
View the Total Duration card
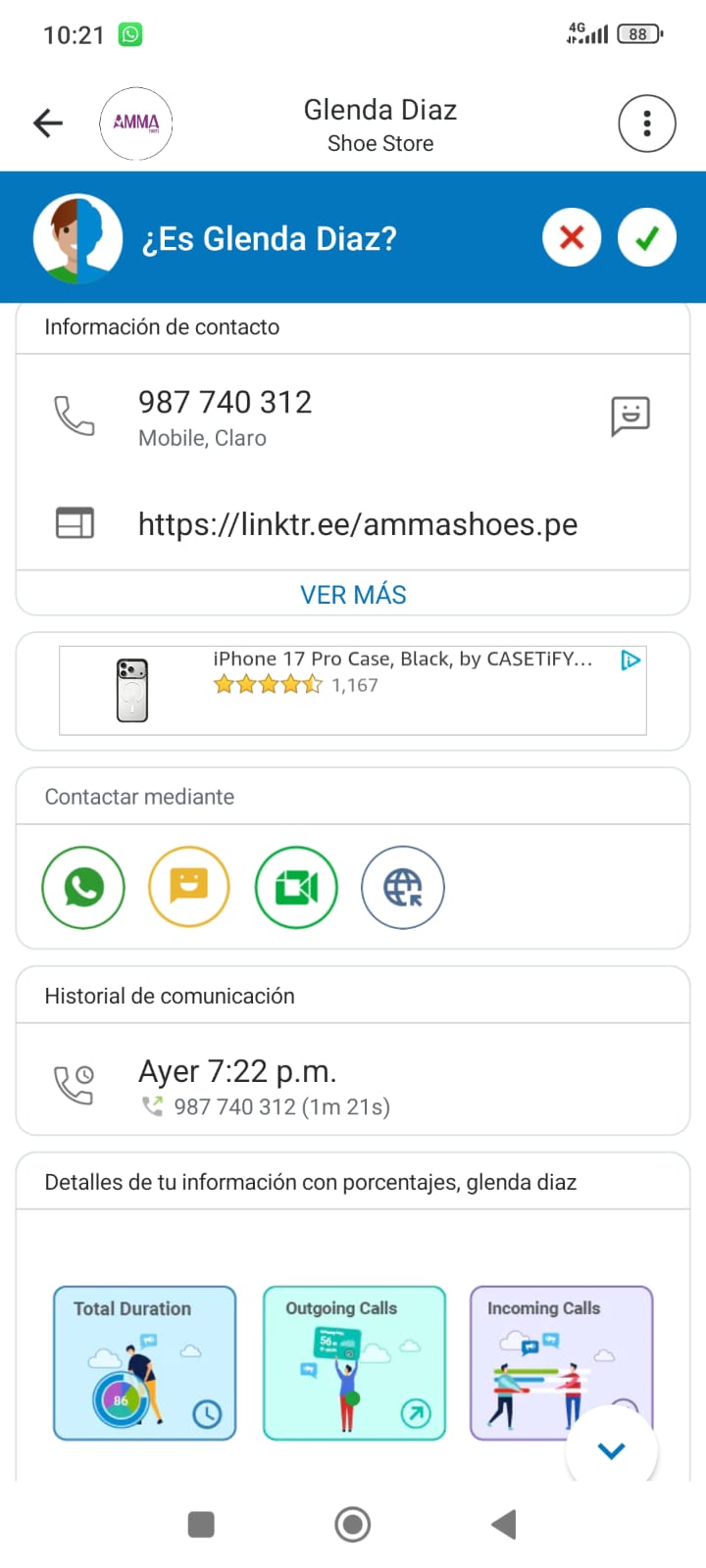pyautogui.click(x=145, y=1362)
